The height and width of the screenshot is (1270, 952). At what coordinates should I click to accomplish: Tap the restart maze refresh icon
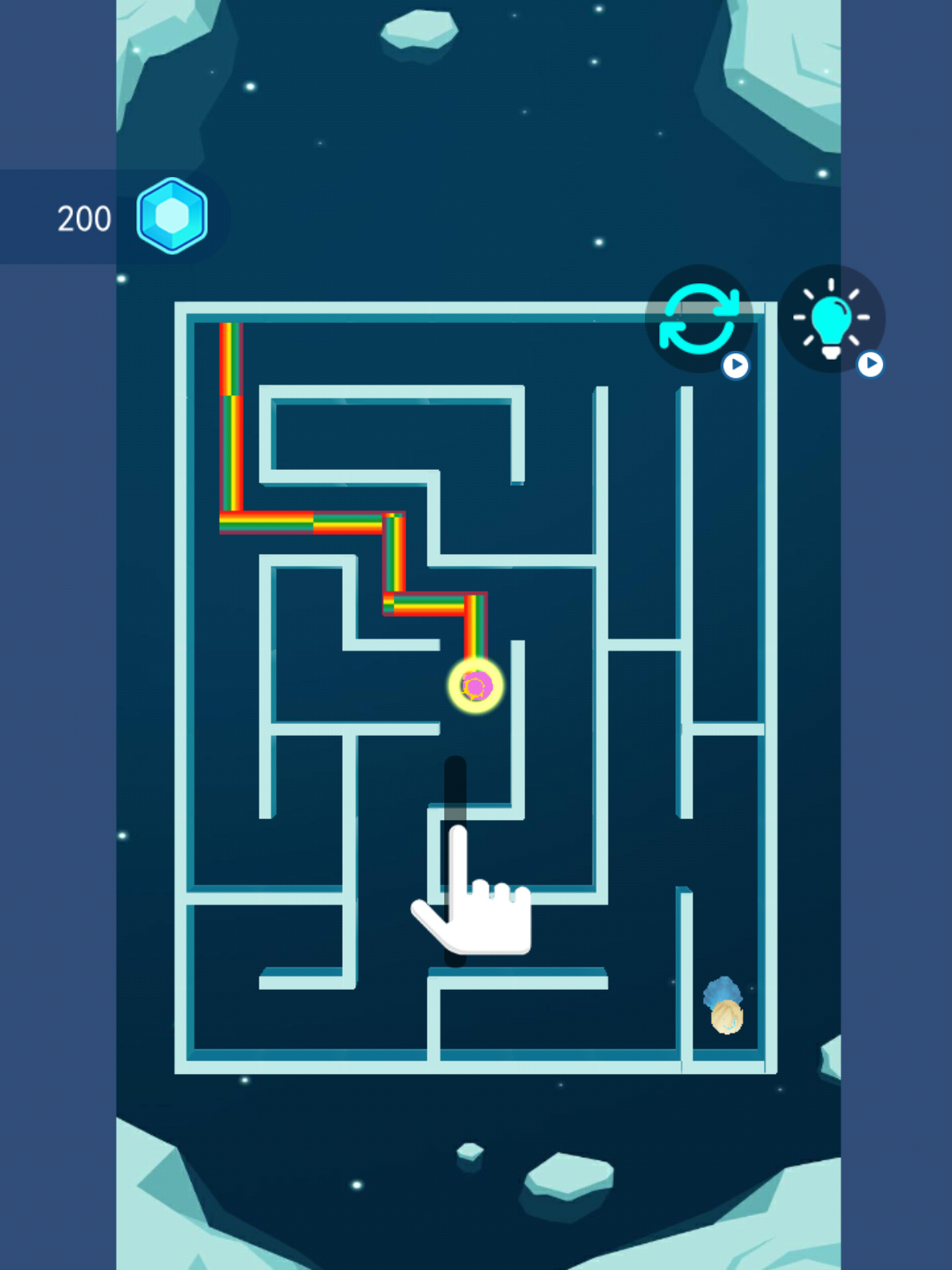699,318
